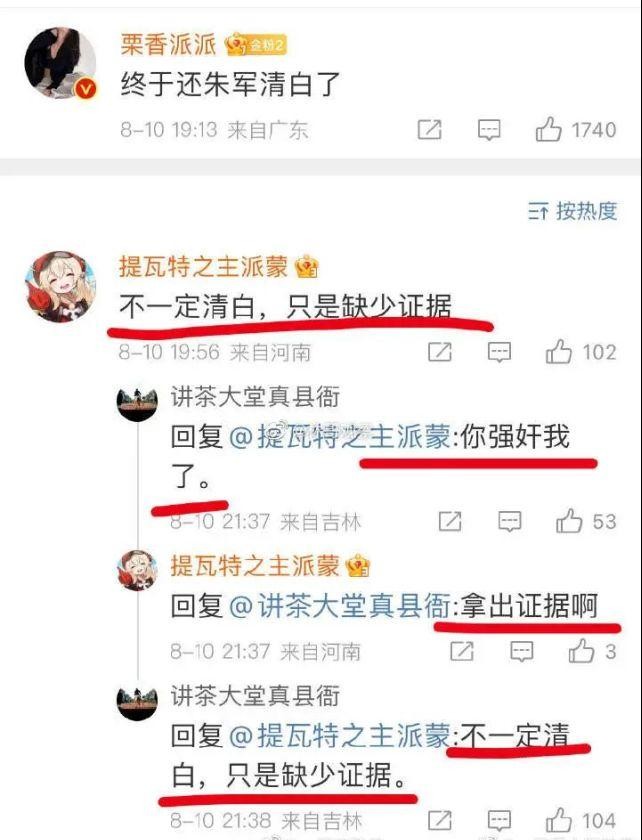Comment on the reply with 53 likes

click(x=510, y=521)
